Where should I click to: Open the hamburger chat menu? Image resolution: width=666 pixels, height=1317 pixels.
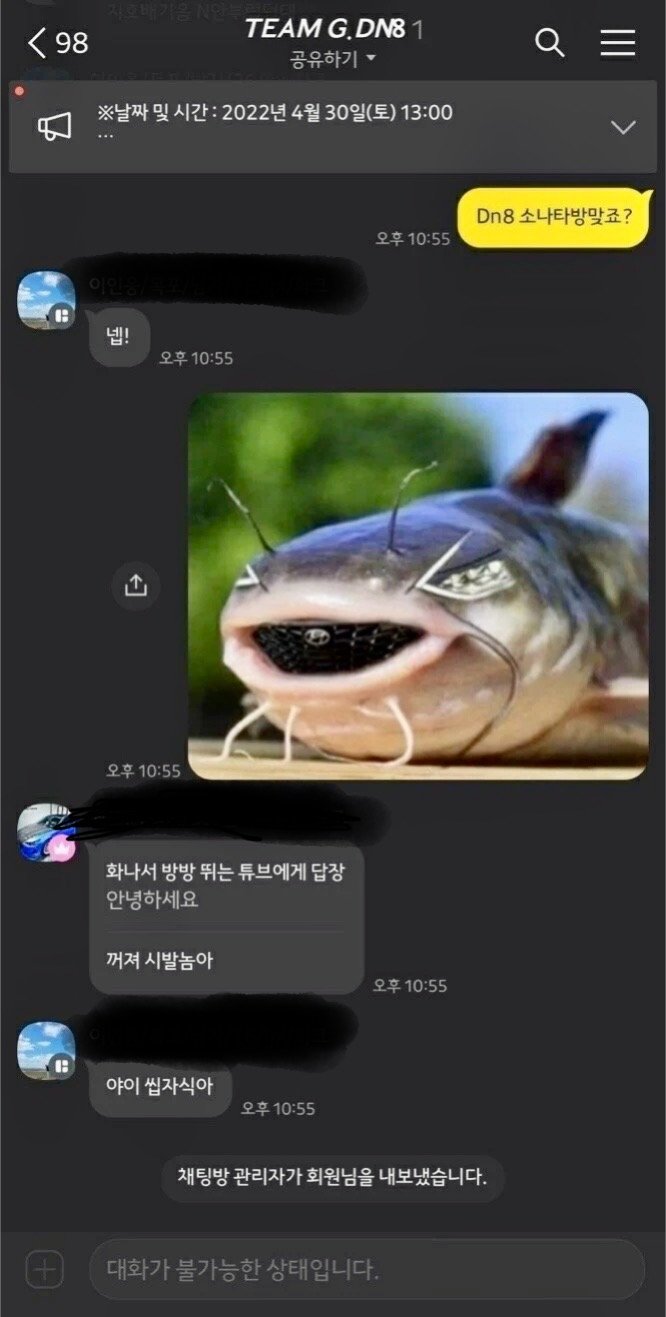[617, 43]
